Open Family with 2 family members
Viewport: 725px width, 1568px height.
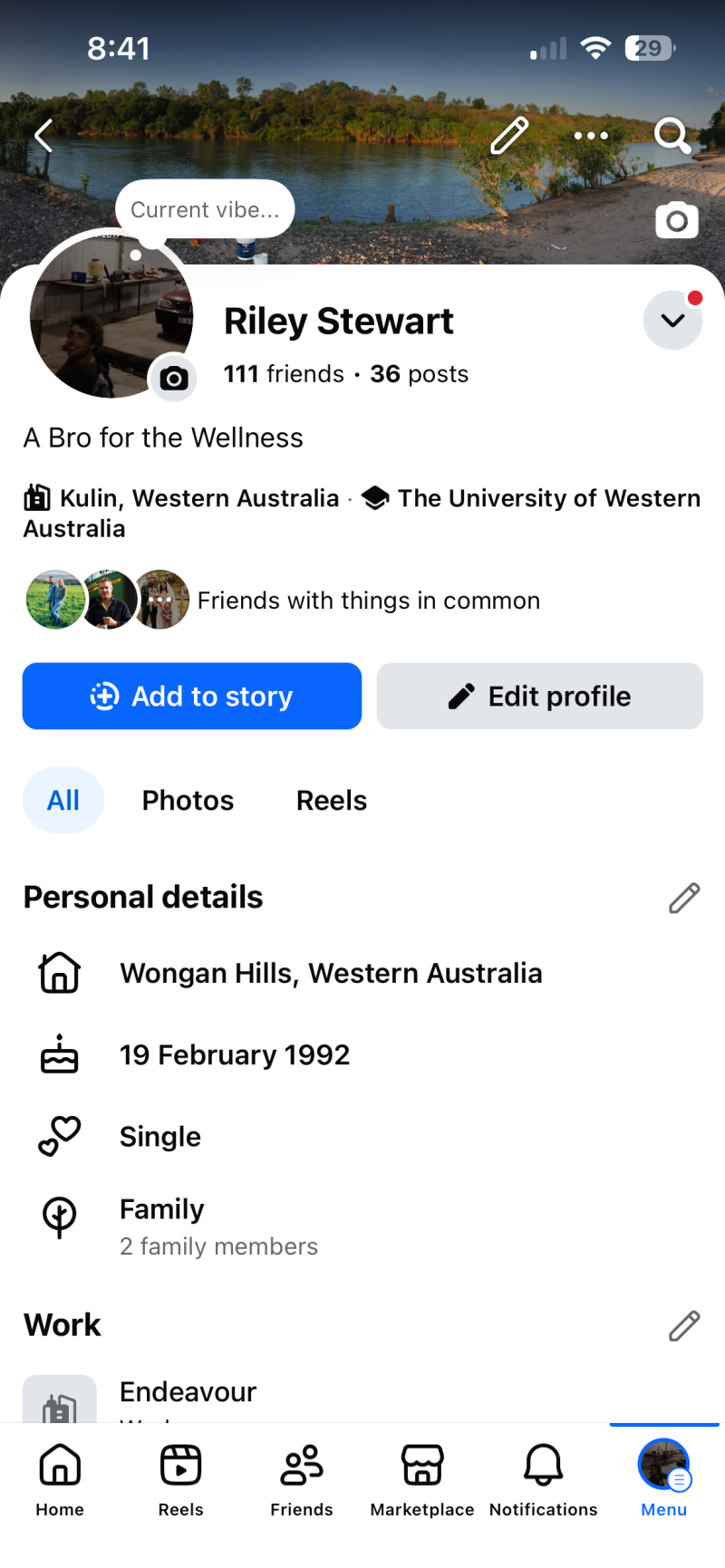point(218,1227)
